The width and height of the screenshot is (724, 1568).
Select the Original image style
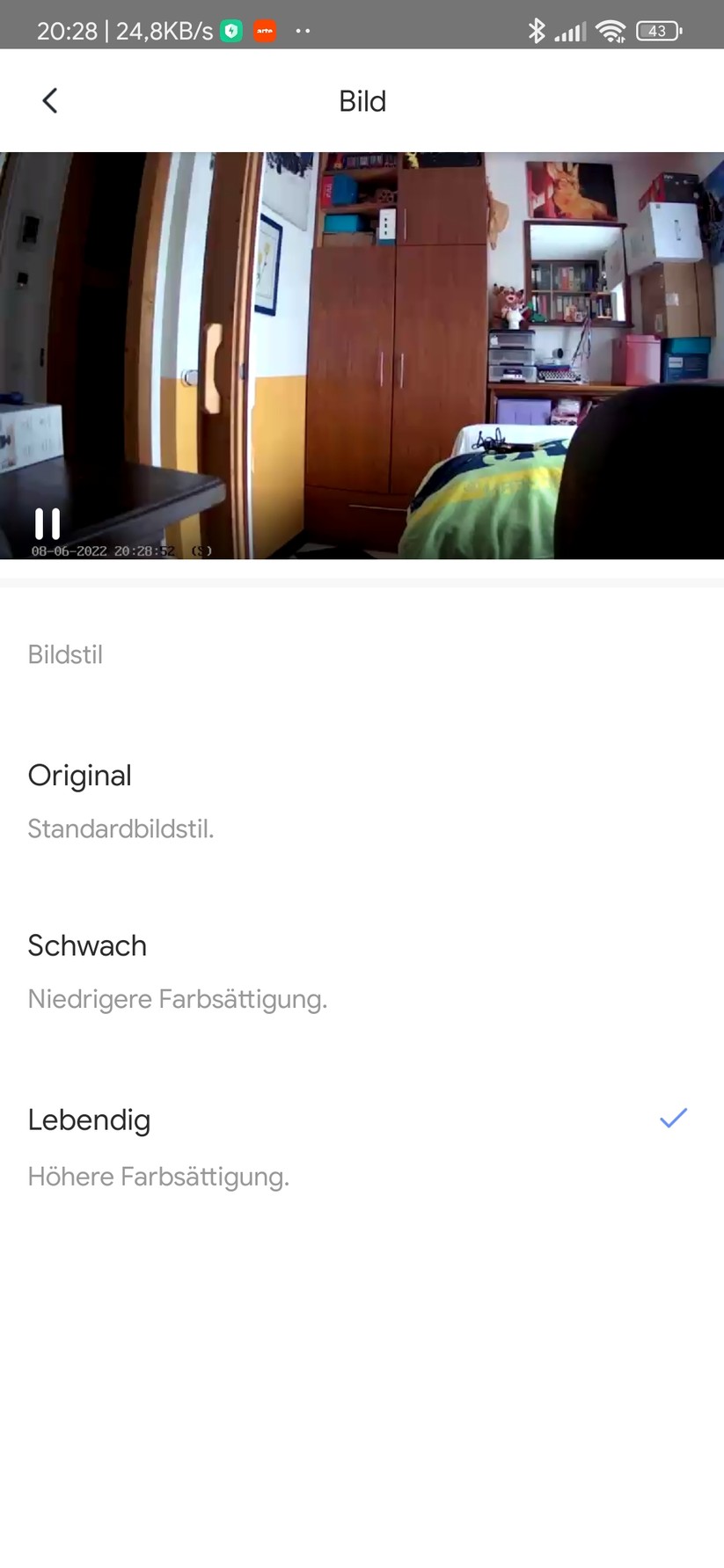pos(80,776)
